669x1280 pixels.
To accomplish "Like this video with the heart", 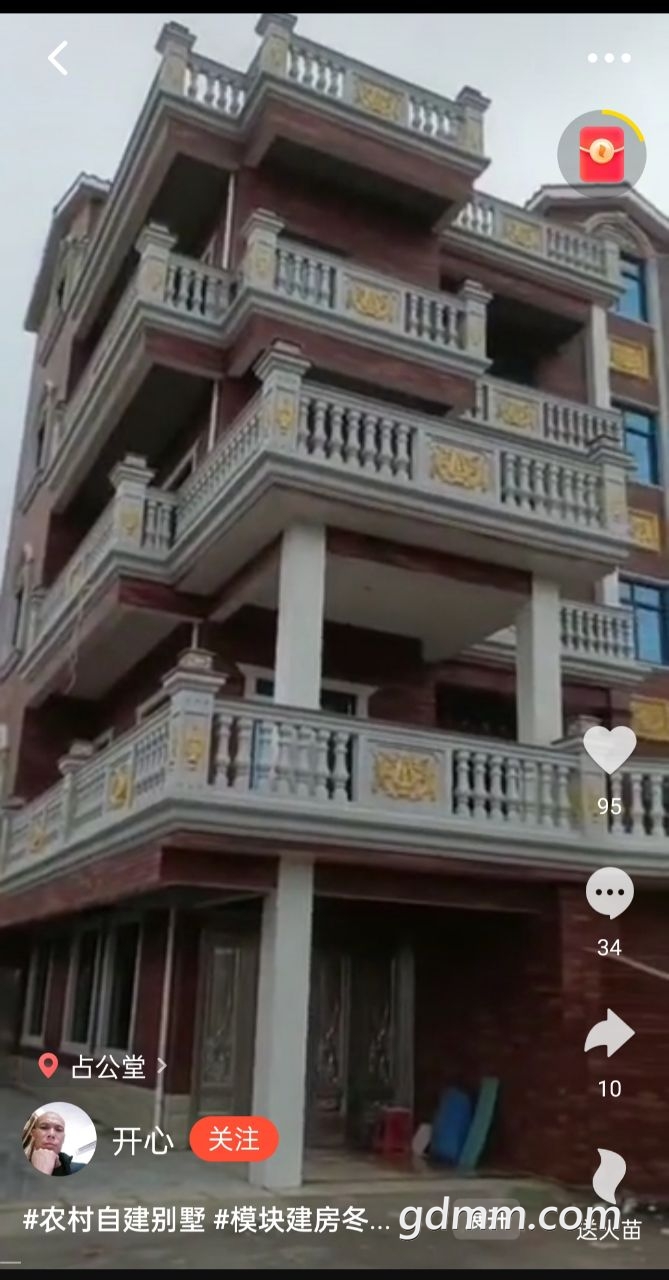I will tap(609, 750).
